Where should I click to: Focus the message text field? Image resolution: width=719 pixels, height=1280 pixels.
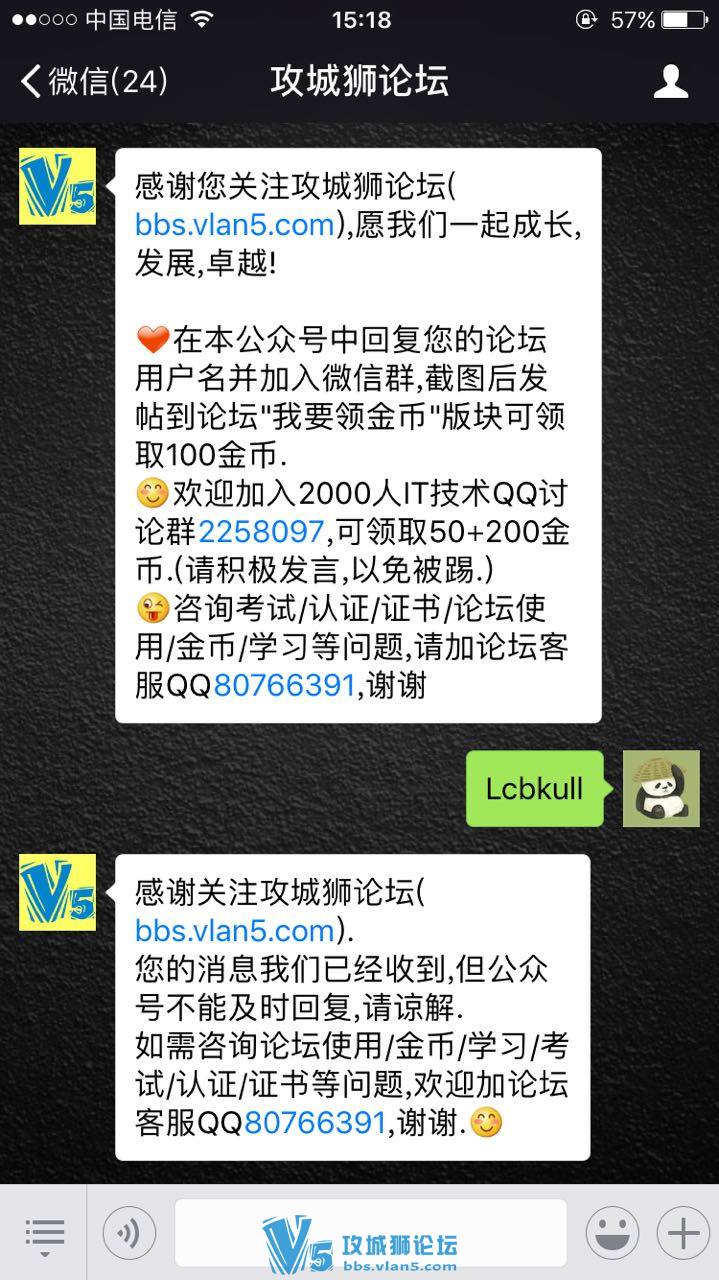click(x=370, y=1233)
